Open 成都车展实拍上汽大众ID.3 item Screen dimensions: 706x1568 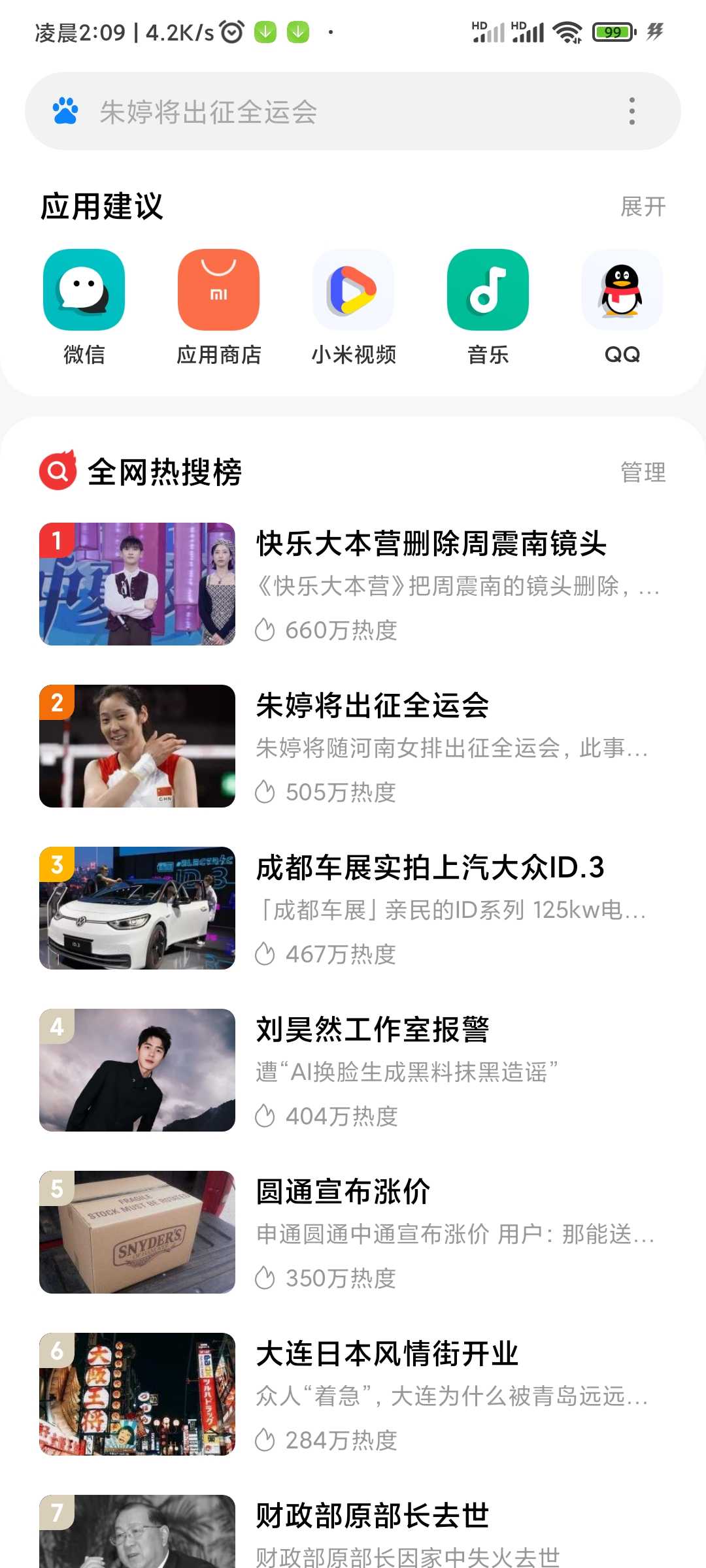pos(353,908)
